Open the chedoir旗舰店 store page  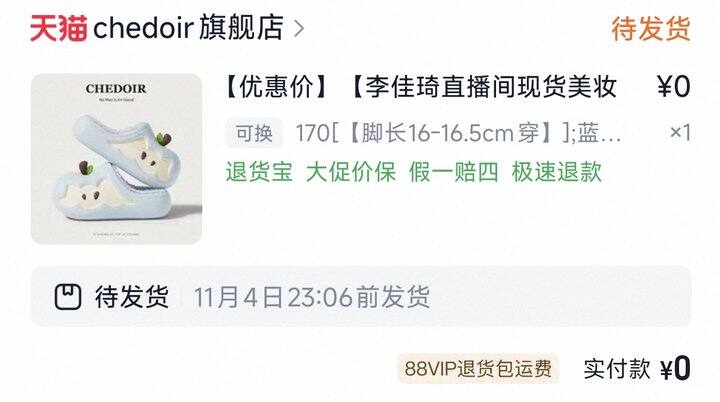click(188, 28)
